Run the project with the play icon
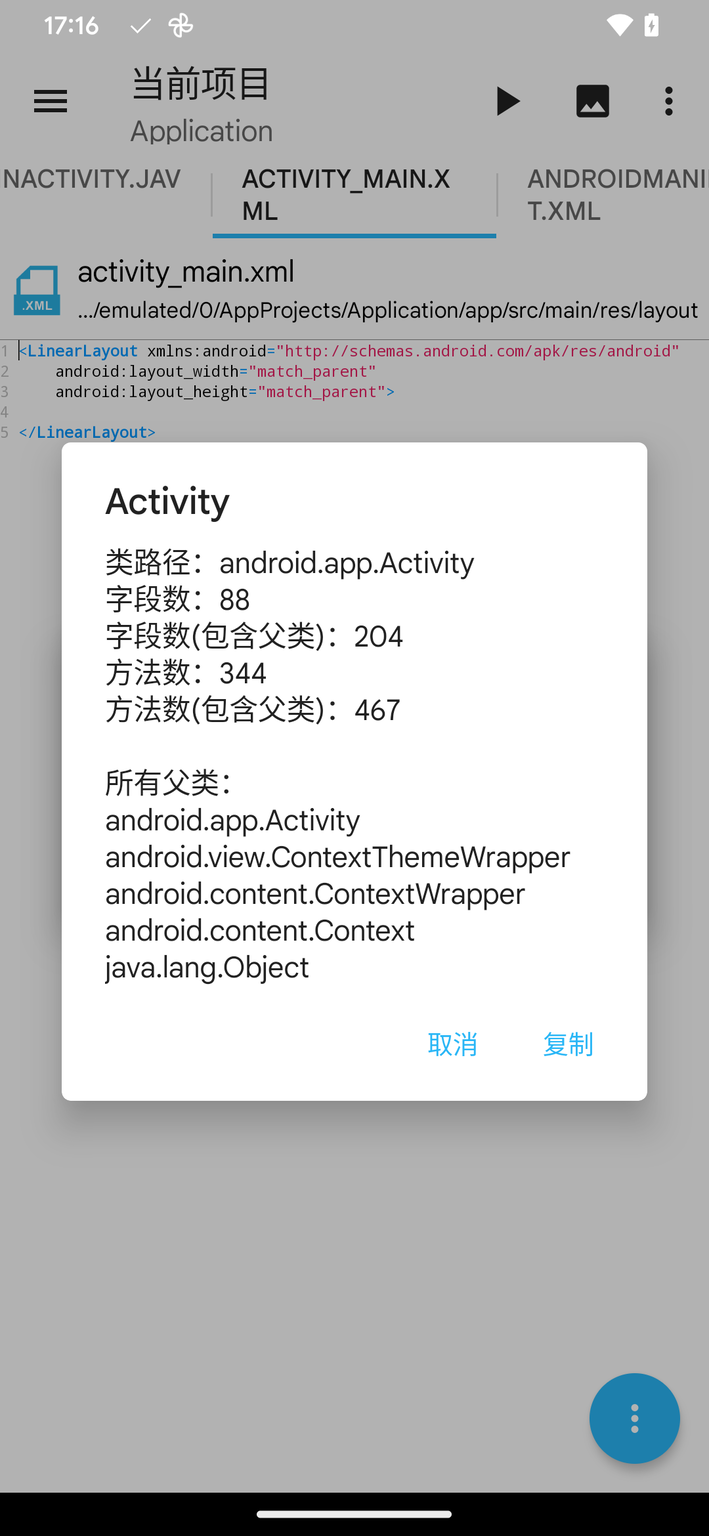The width and height of the screenshot is (709, 1536). click(x=508, y=101)
